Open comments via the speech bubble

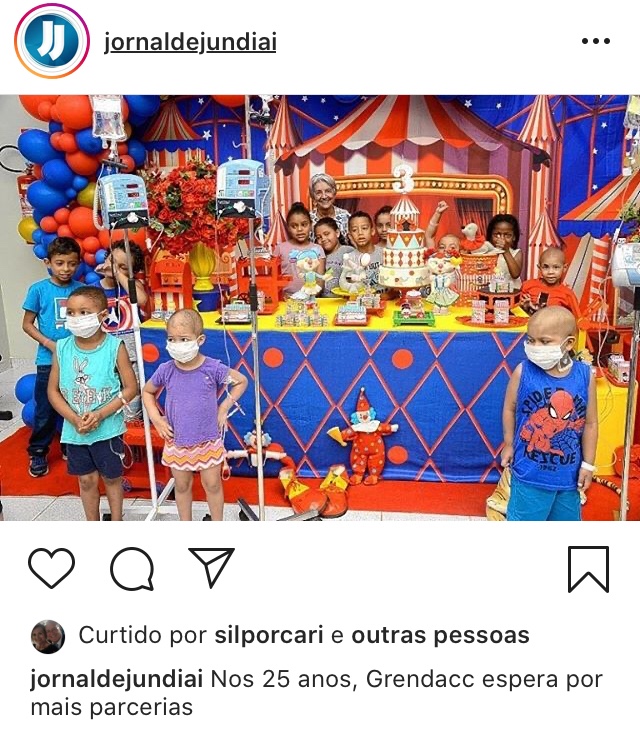tap(132, 569)
